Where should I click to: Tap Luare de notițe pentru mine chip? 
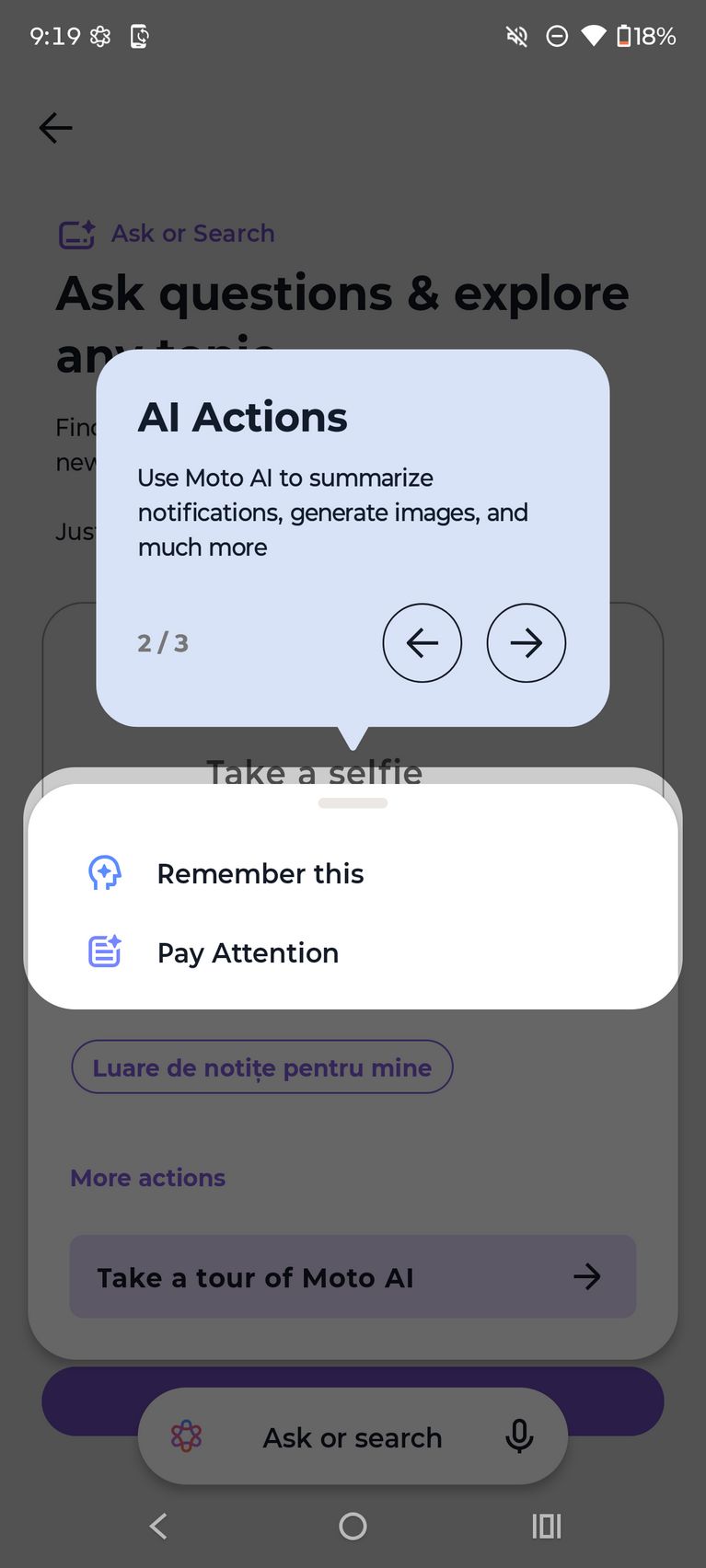pyautogui.click(x=261, y=1067)
